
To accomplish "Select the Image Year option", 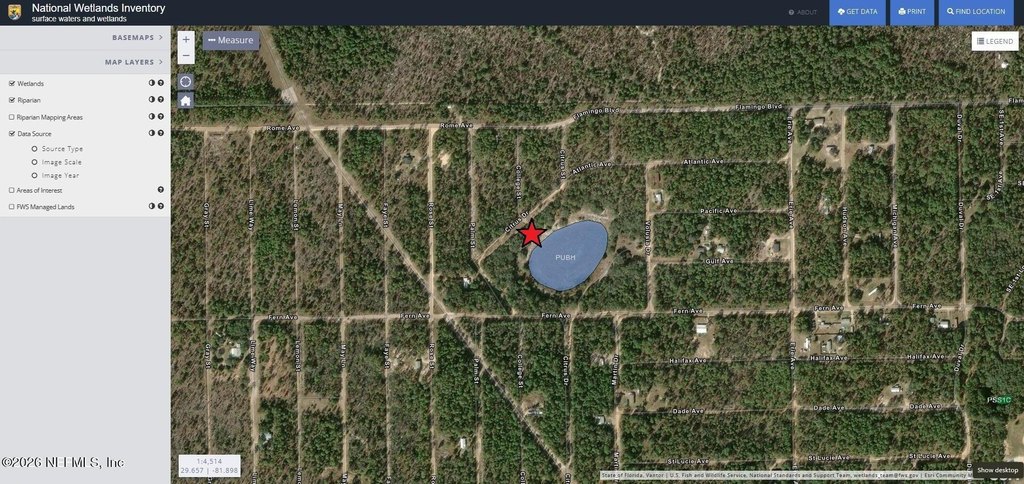I will [35, 175].
